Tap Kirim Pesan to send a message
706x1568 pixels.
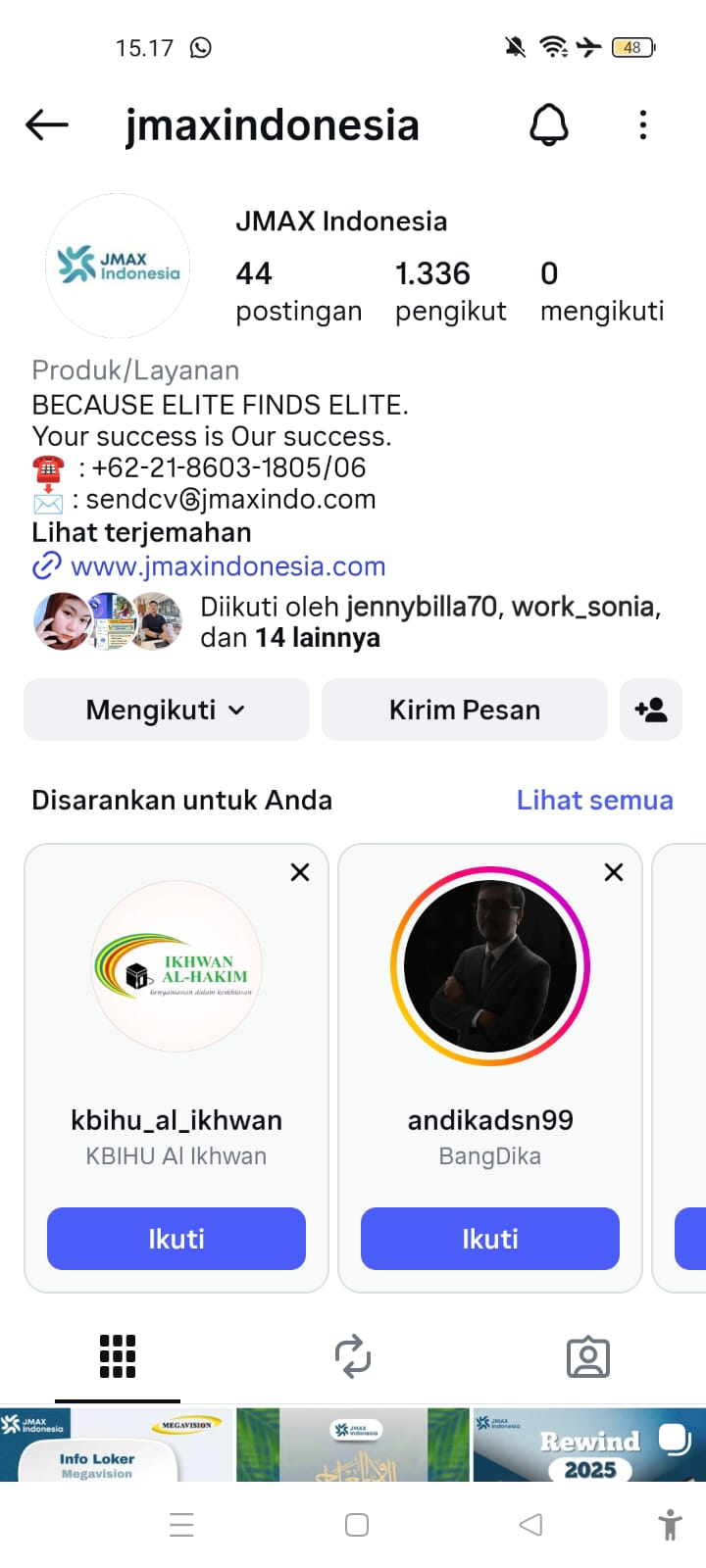click(x=464, y=710)
